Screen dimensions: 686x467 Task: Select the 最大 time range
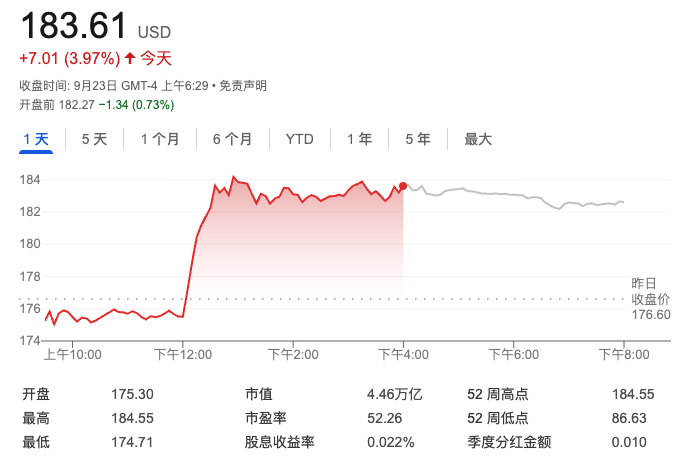[x=478, y=139]
